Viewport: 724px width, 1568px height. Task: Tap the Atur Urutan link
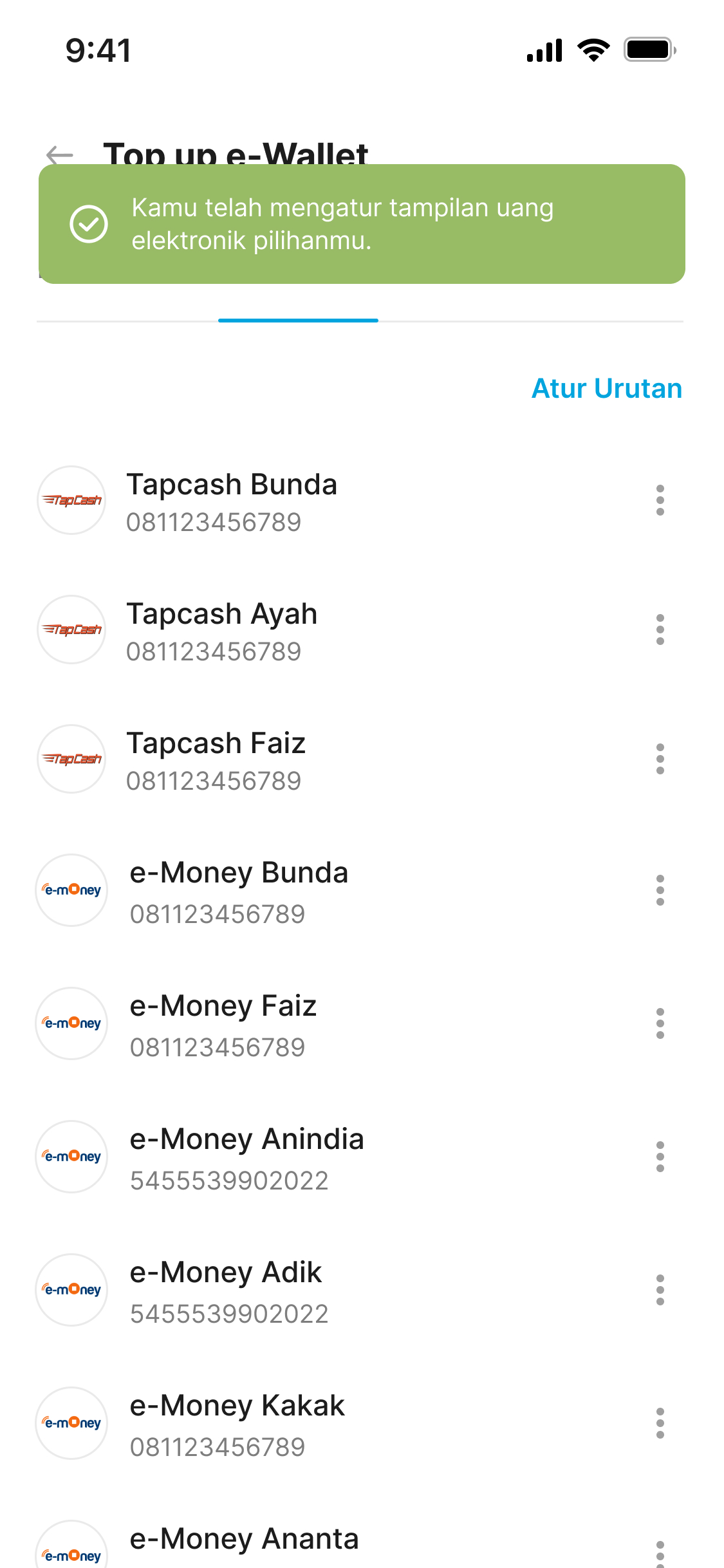point(606,389)
